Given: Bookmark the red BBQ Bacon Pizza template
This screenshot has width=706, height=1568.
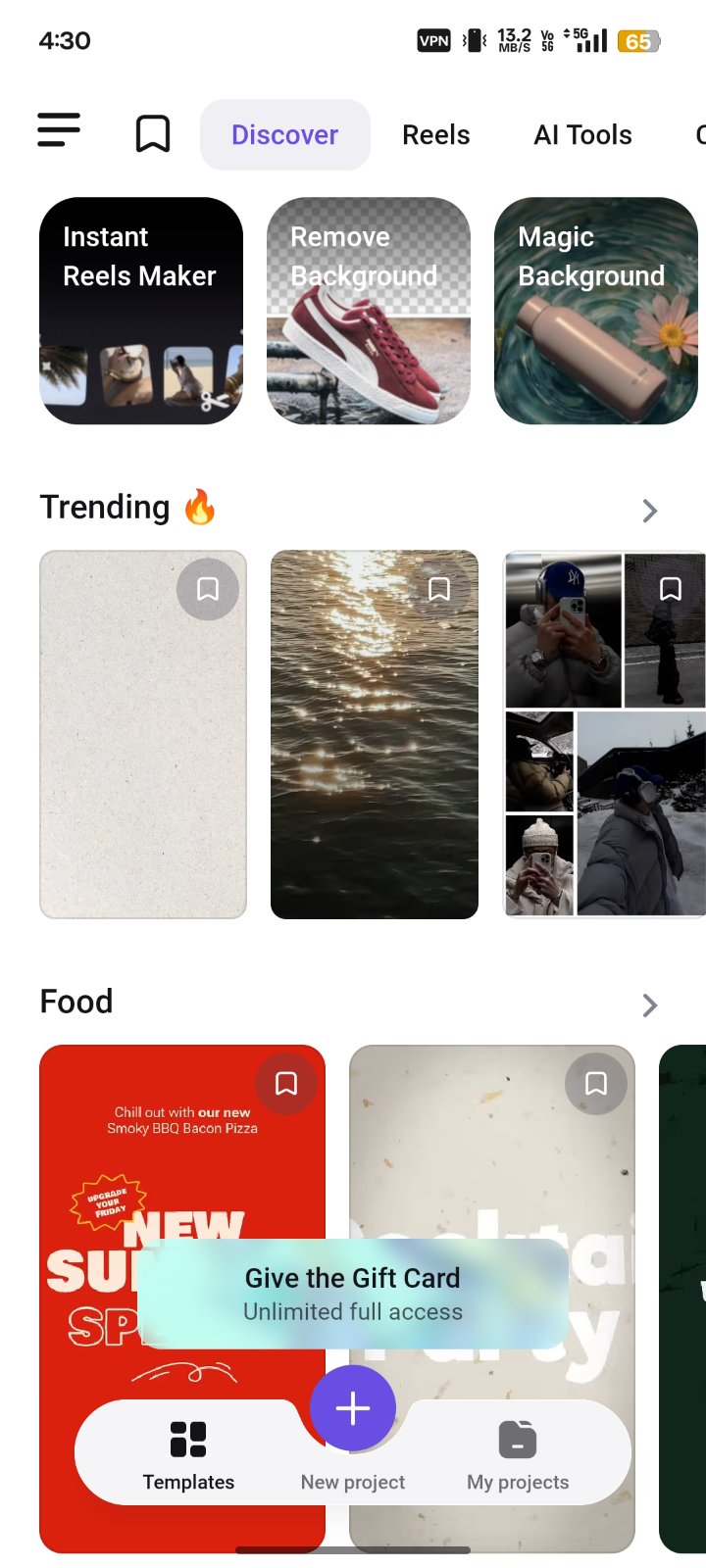Looking at the screenshot, I should click(x=286, y=1084).
